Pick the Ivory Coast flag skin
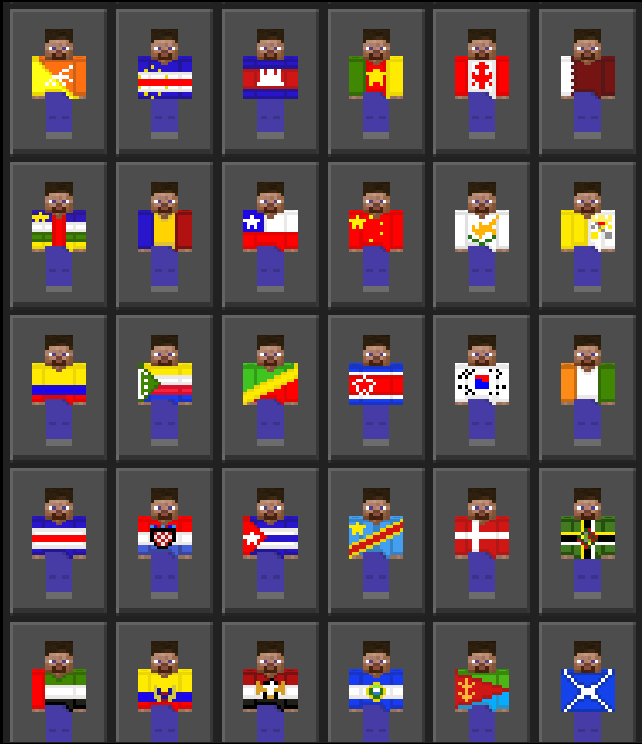 [587, 387]
